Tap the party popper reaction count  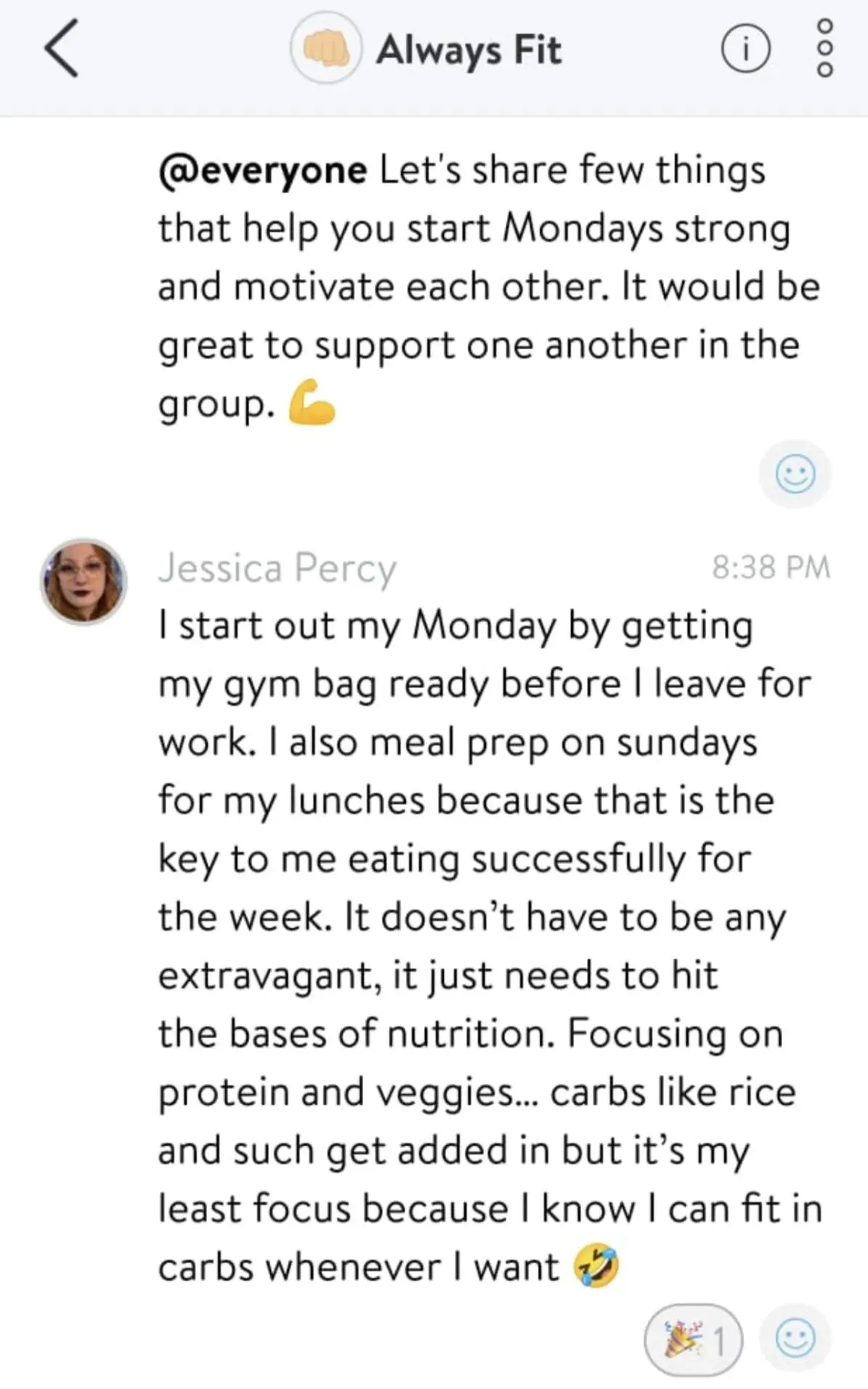694,1340
